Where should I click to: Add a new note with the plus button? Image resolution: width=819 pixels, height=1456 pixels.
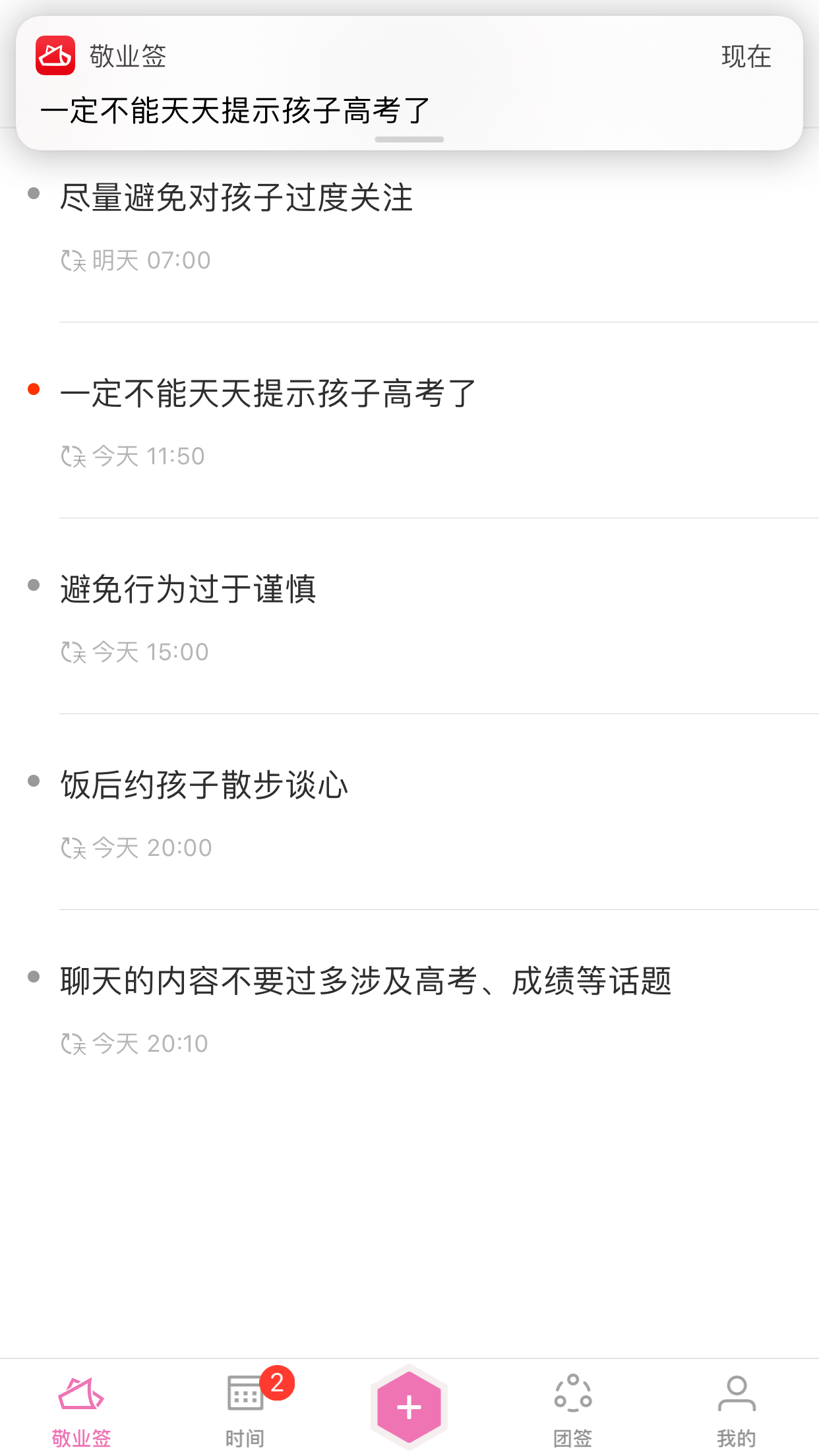(x=409, y=1407)
